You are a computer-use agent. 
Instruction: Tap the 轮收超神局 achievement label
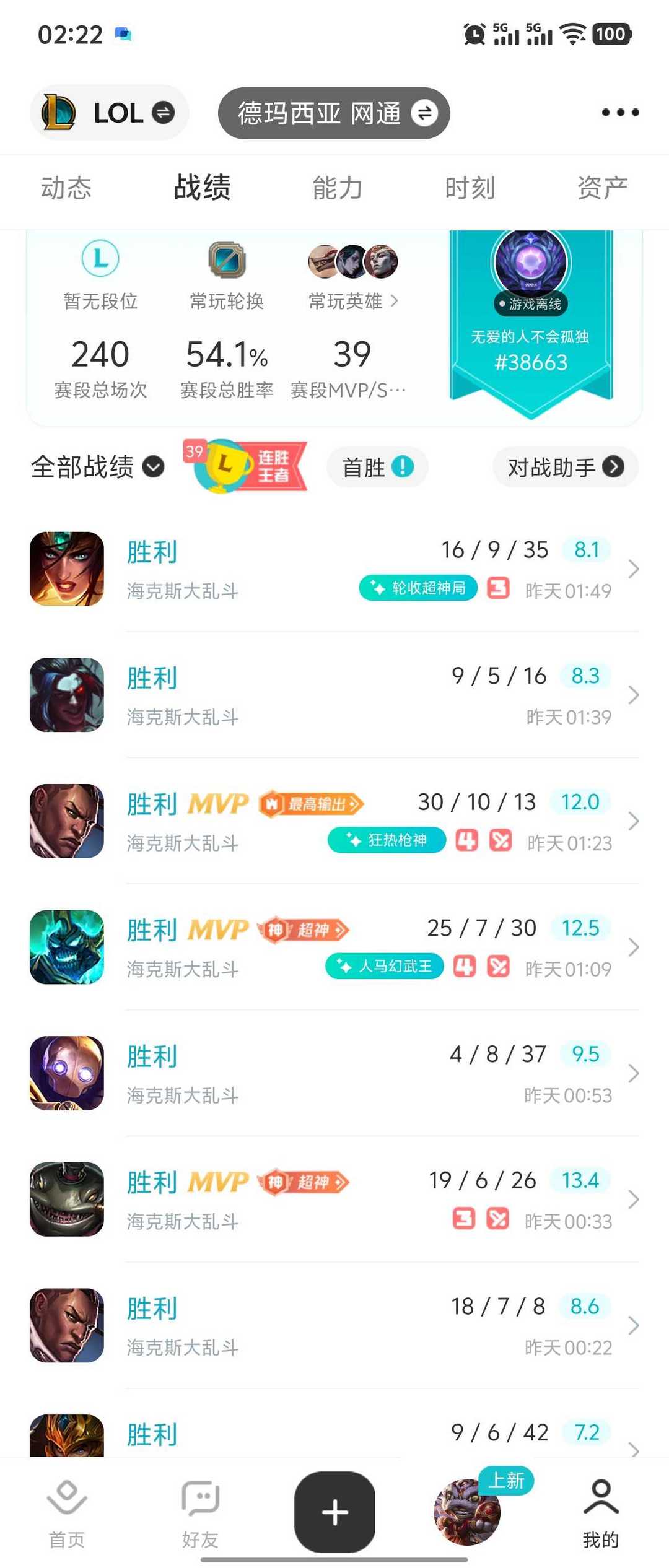[x=417, y=588]
